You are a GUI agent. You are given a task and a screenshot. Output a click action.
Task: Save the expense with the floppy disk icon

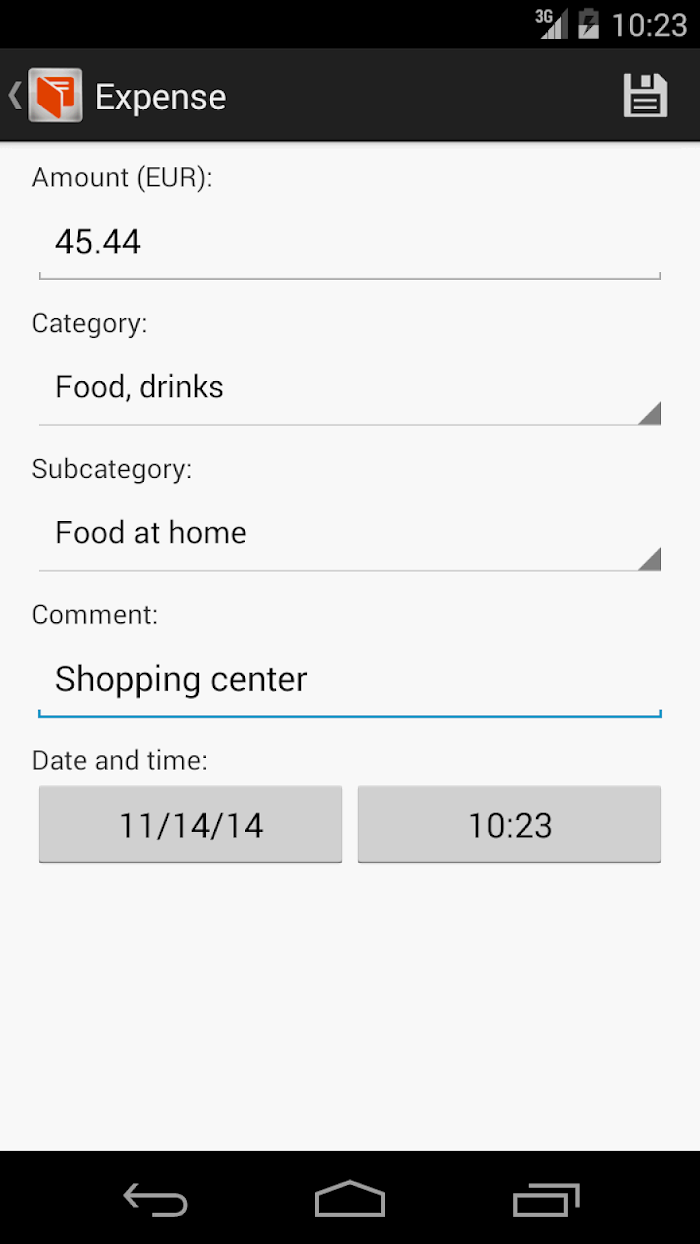(x=645, y=96)
